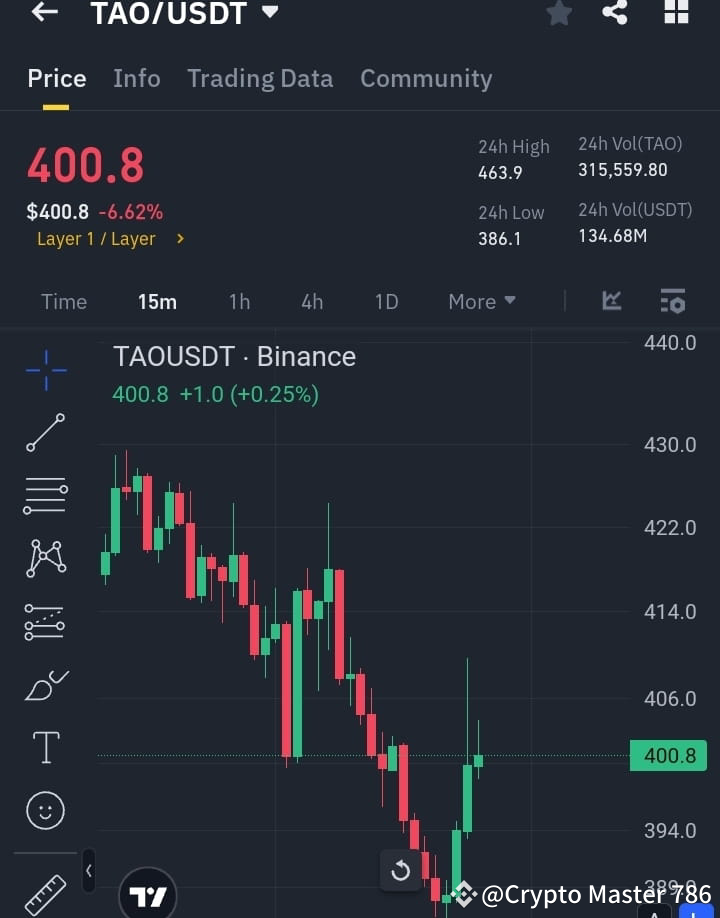Open the Fibonacci retracement tool
720x918 pixels.
(x=44, y=622)
